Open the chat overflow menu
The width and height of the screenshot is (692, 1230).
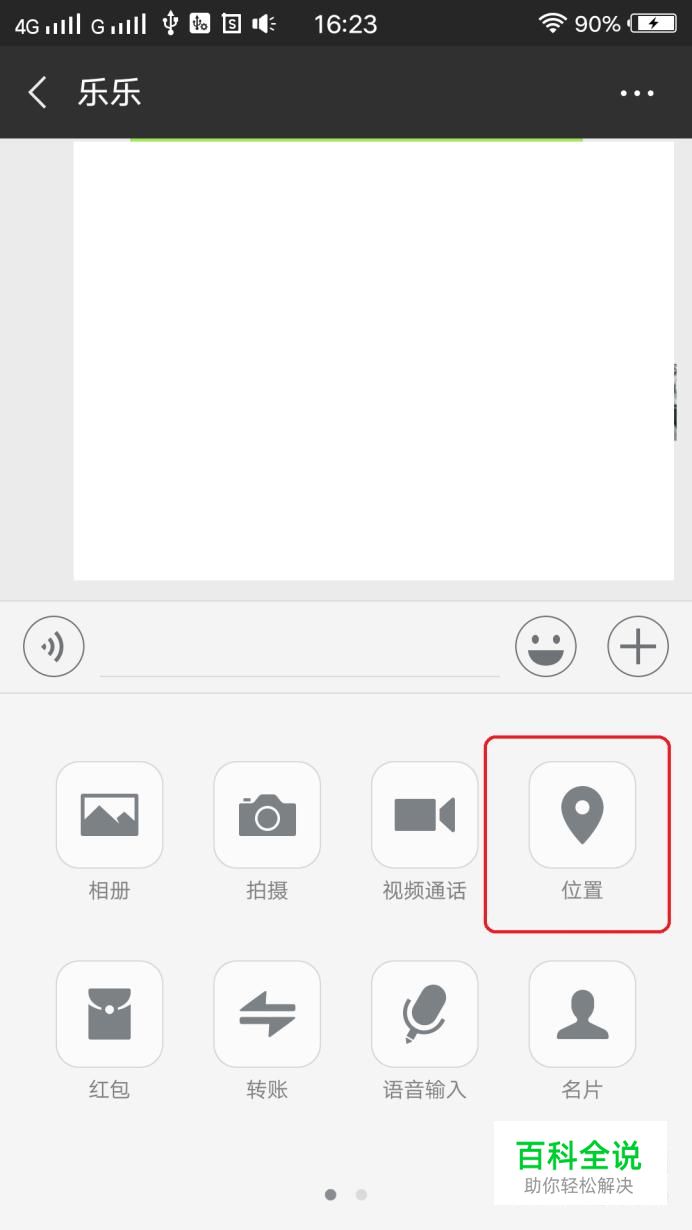click(637, 93)
